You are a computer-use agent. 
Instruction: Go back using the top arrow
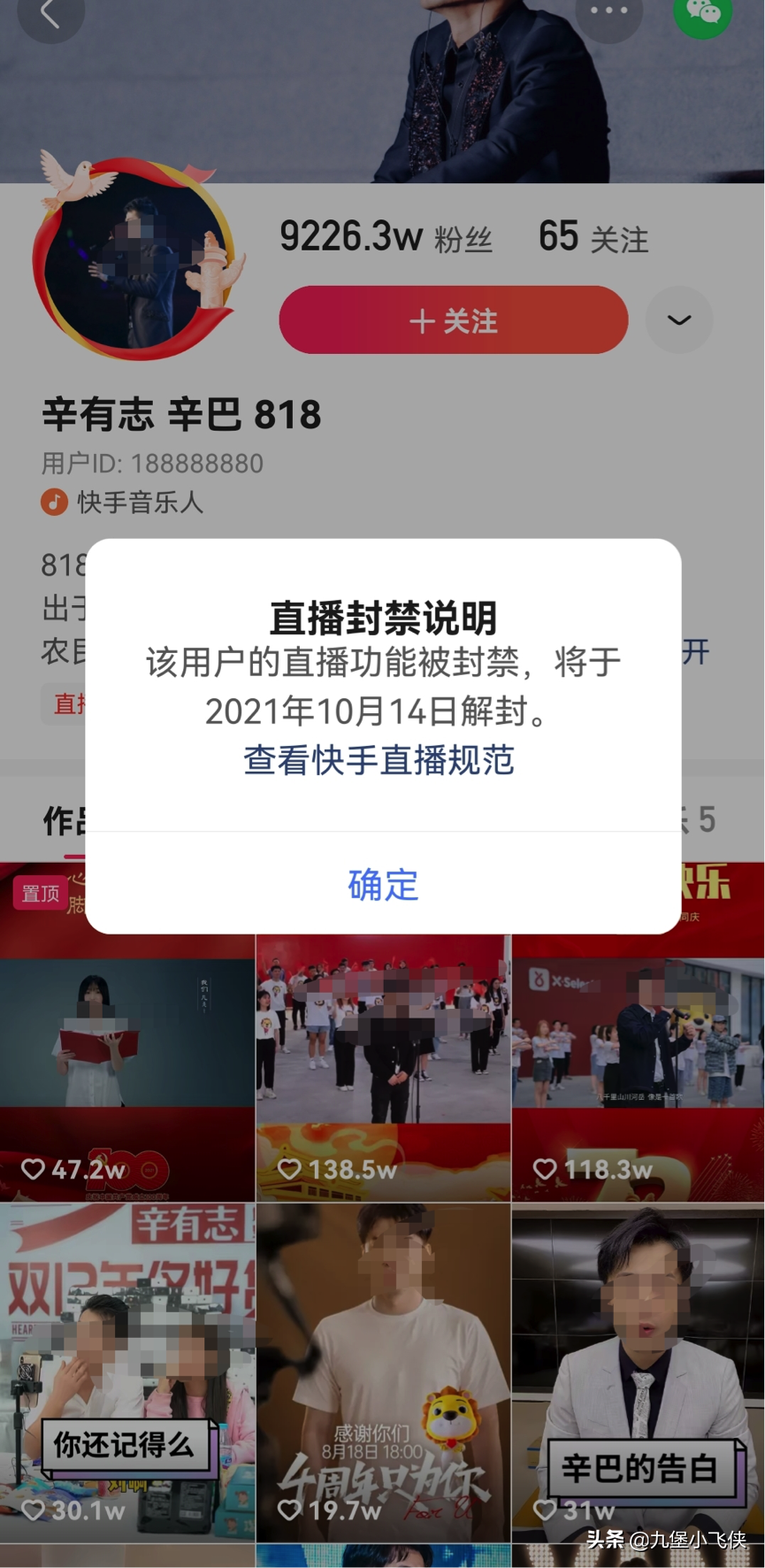point(50,14)
